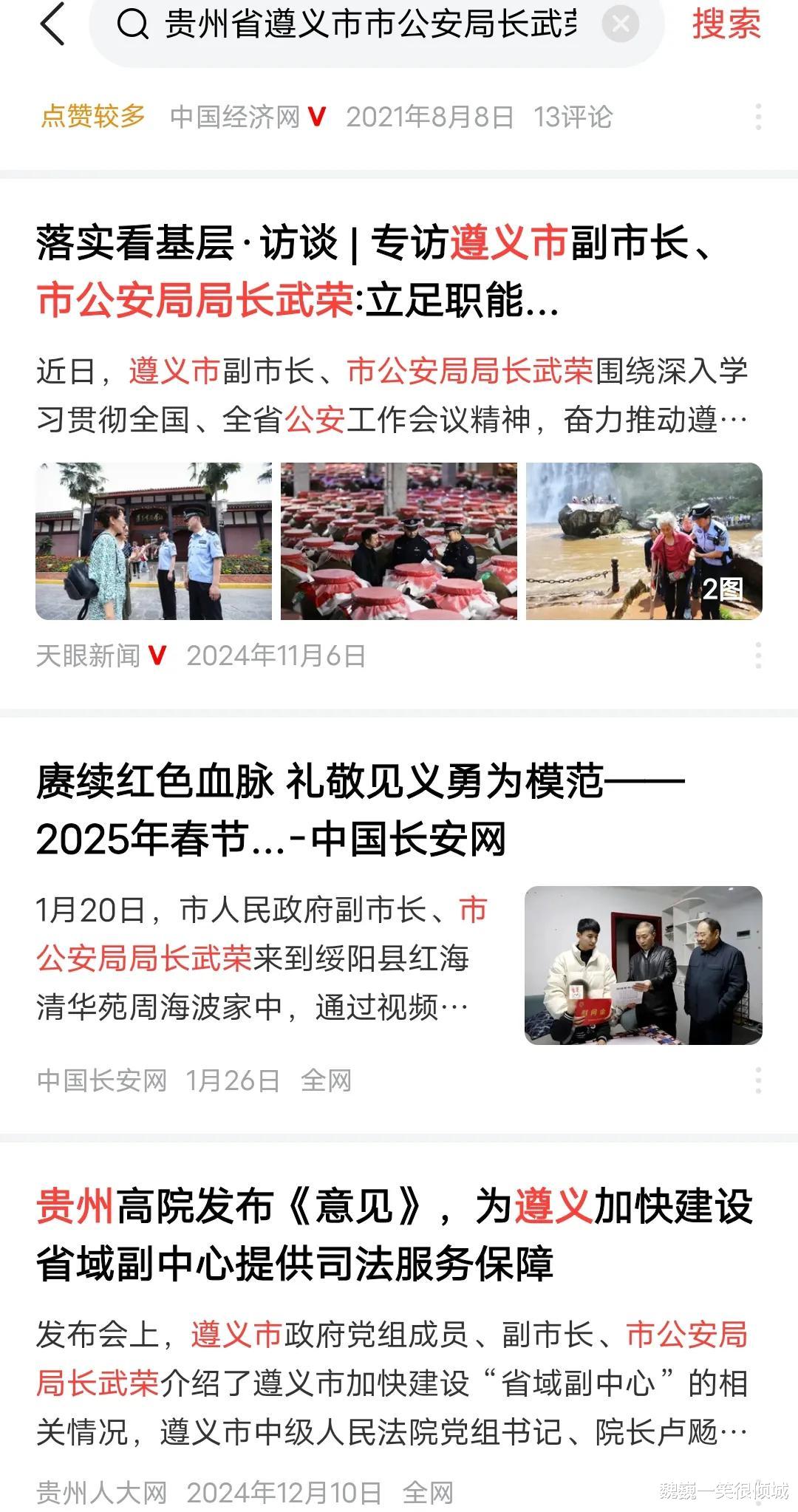The width and height of the screenshot is (798, 1512).
Task: Open more options for the 中国长安网 result
Action: coord(758,1080)
